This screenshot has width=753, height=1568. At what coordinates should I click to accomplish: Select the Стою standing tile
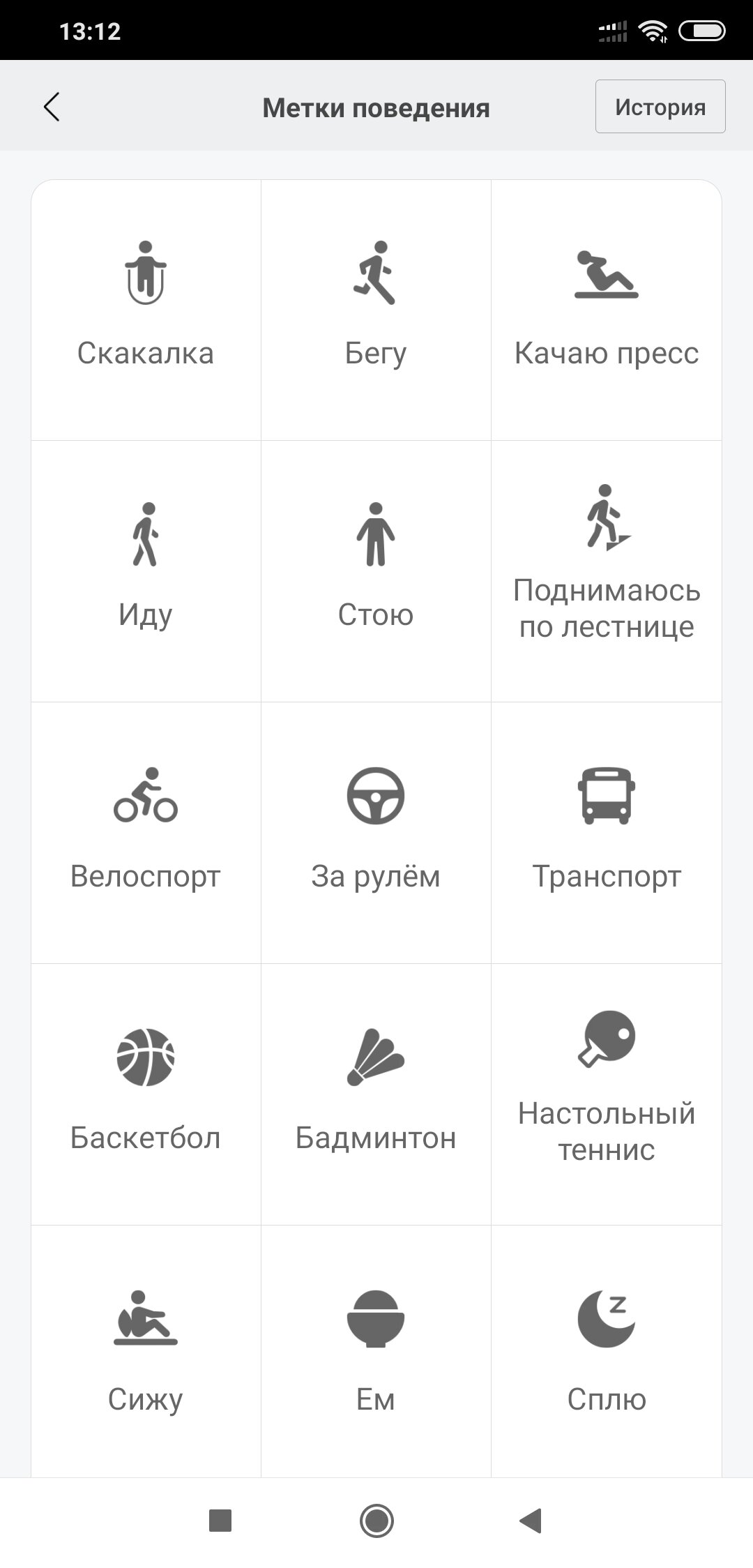(x=376, y=571)
